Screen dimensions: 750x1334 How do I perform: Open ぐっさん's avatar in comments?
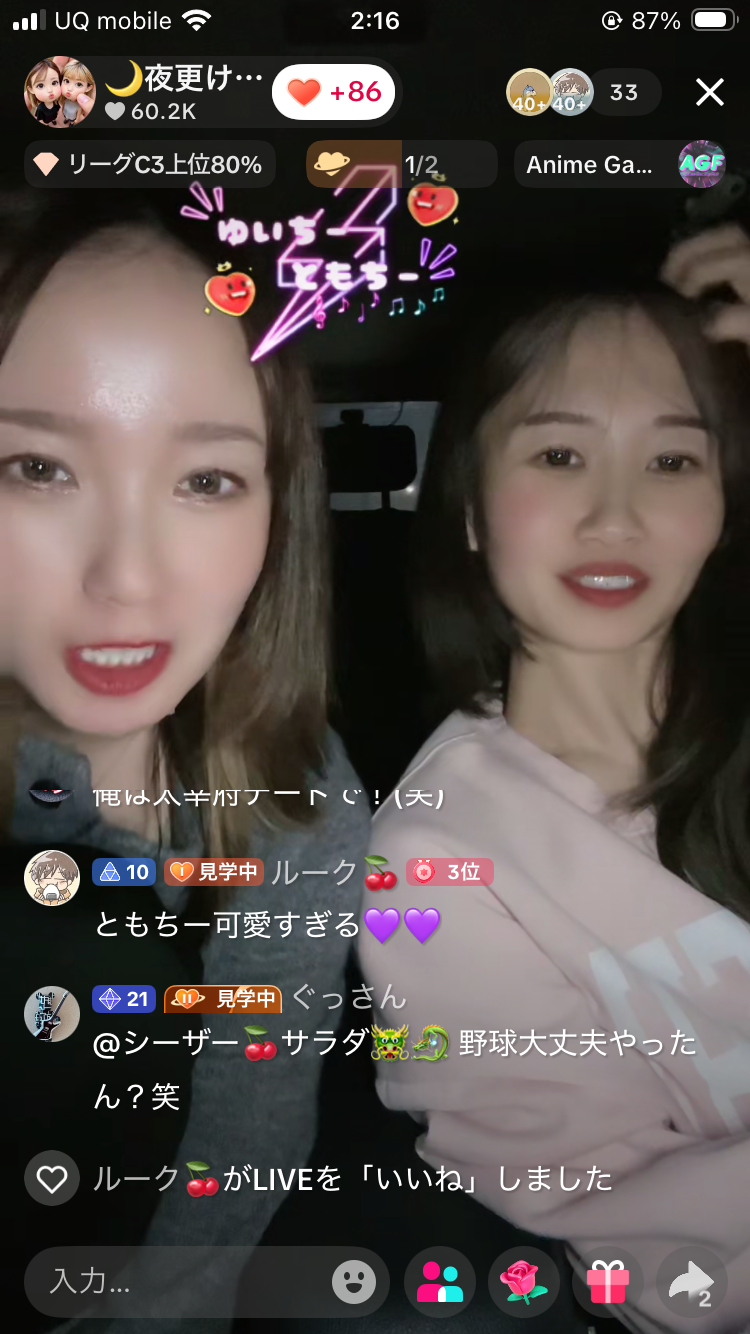tap(52, 1014)
